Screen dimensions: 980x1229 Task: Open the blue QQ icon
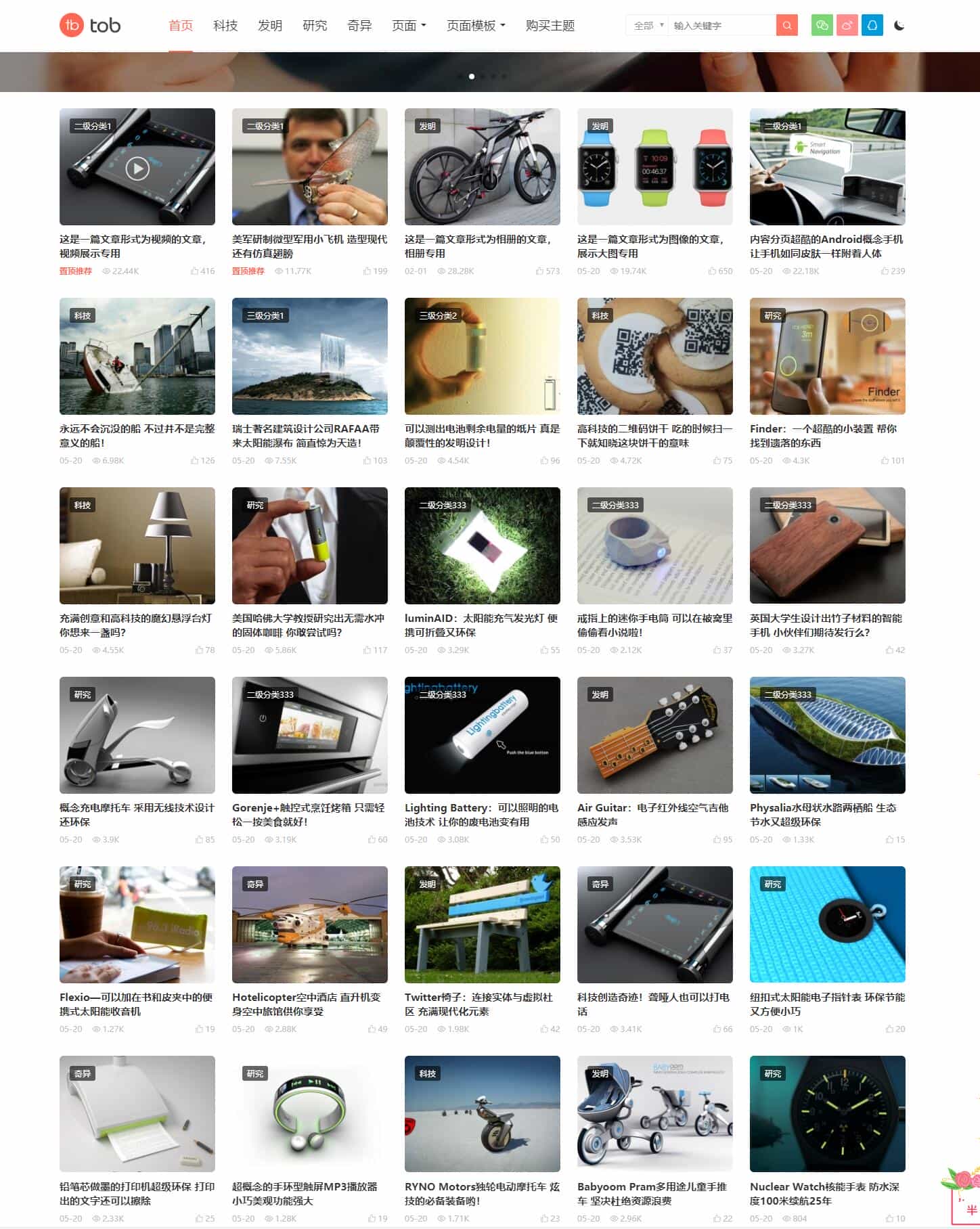point(872,26)
